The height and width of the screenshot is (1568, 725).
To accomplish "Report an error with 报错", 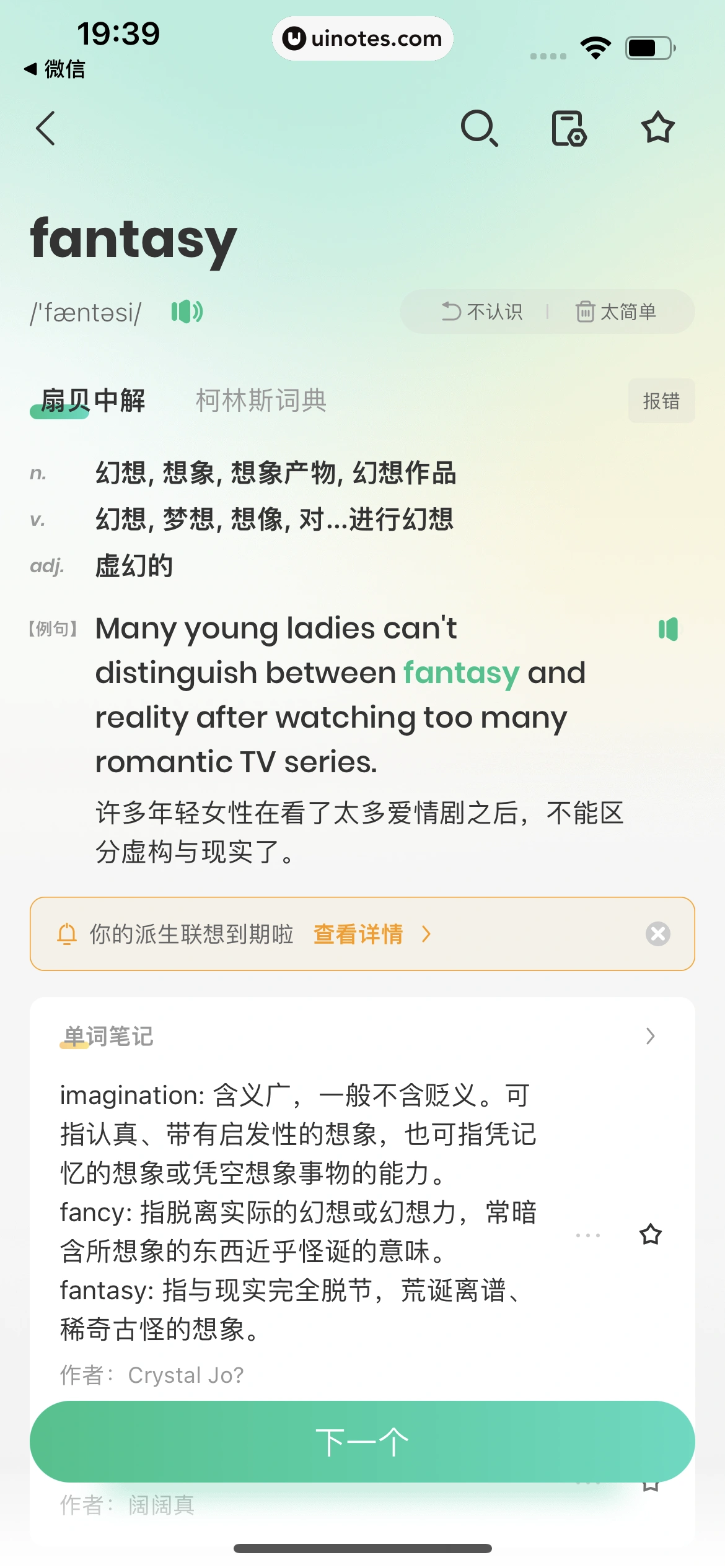I will coord(661,400).
